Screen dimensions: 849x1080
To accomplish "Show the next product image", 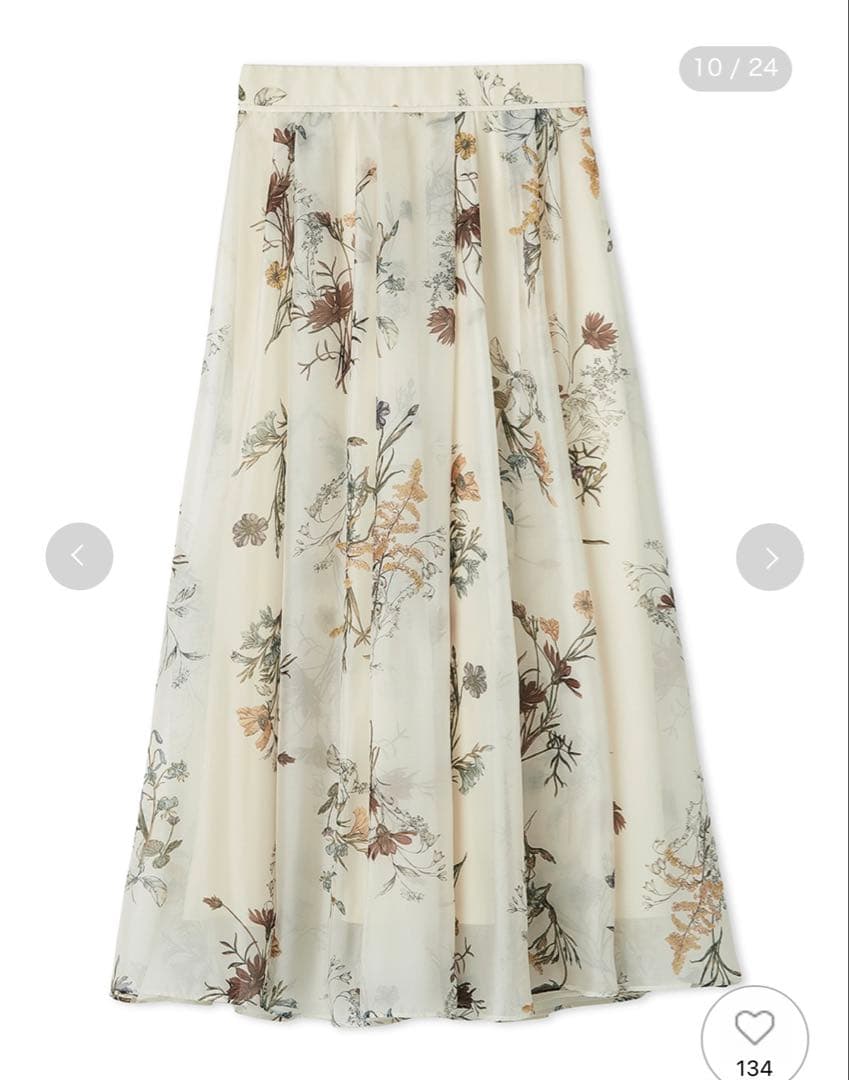I will pos(770,556).
